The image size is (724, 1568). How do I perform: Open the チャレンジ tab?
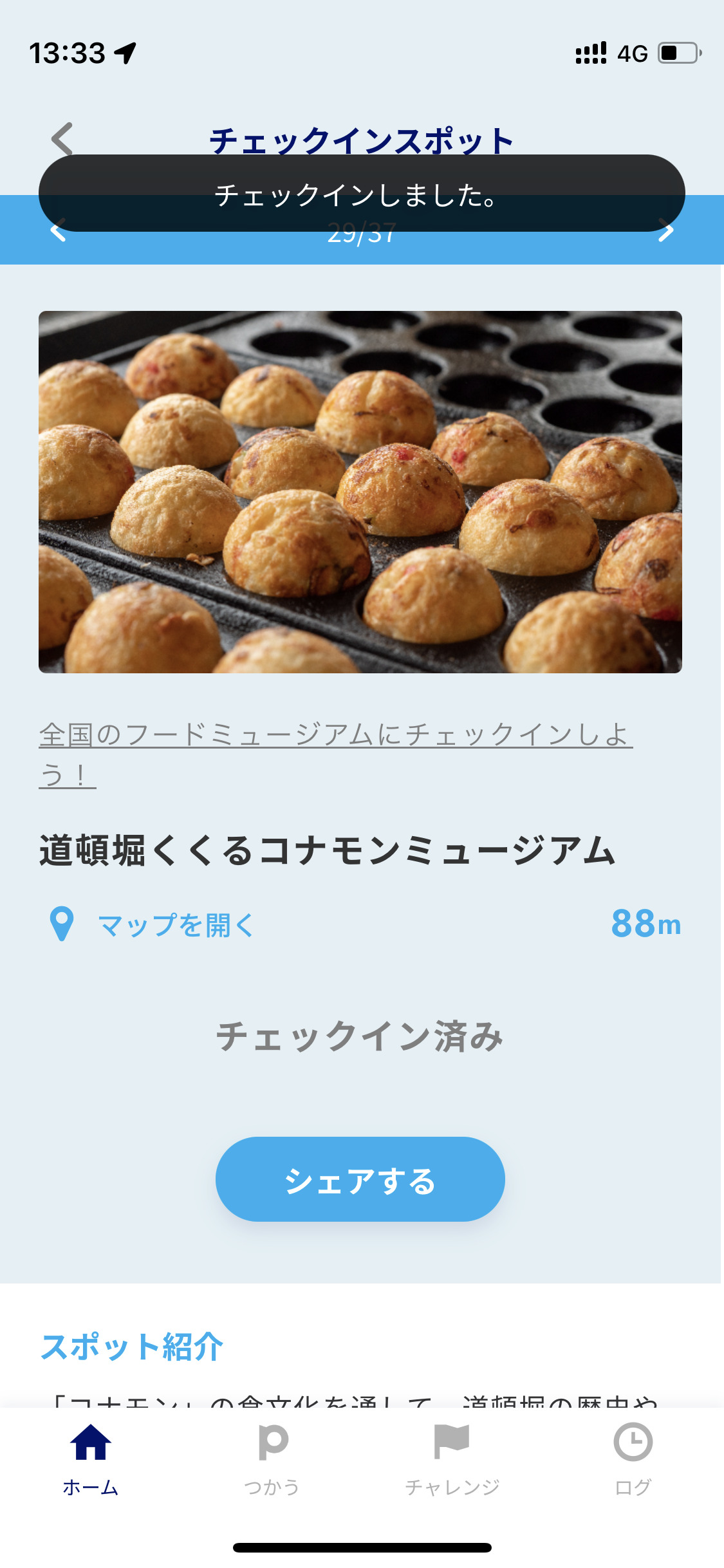452,1459
